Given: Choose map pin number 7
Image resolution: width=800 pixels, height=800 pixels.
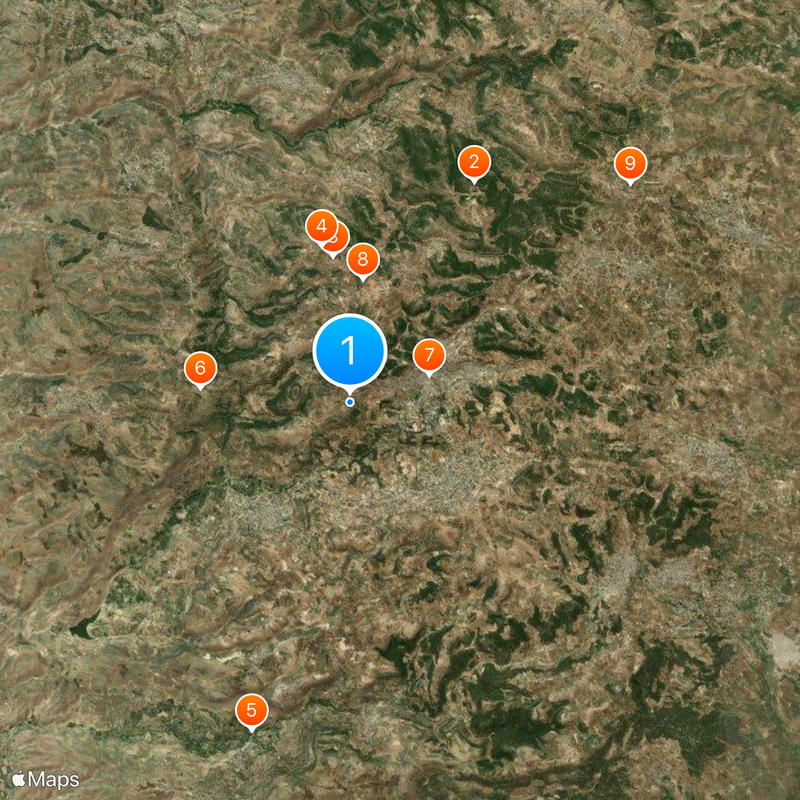Looking at the screenshot, I should (429, 355).
